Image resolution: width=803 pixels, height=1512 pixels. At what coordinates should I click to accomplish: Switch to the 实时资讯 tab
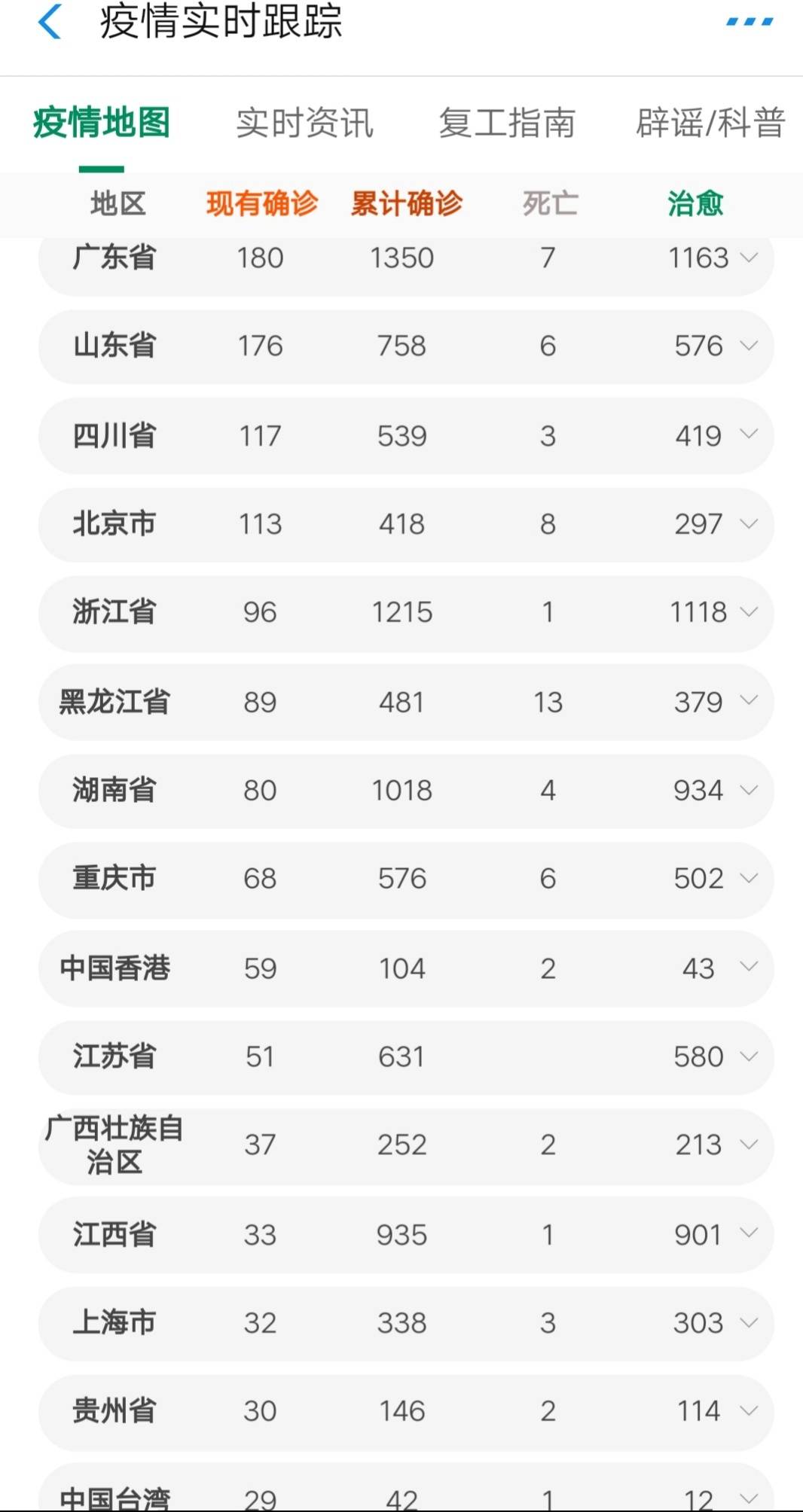click(x=304, y=123)
